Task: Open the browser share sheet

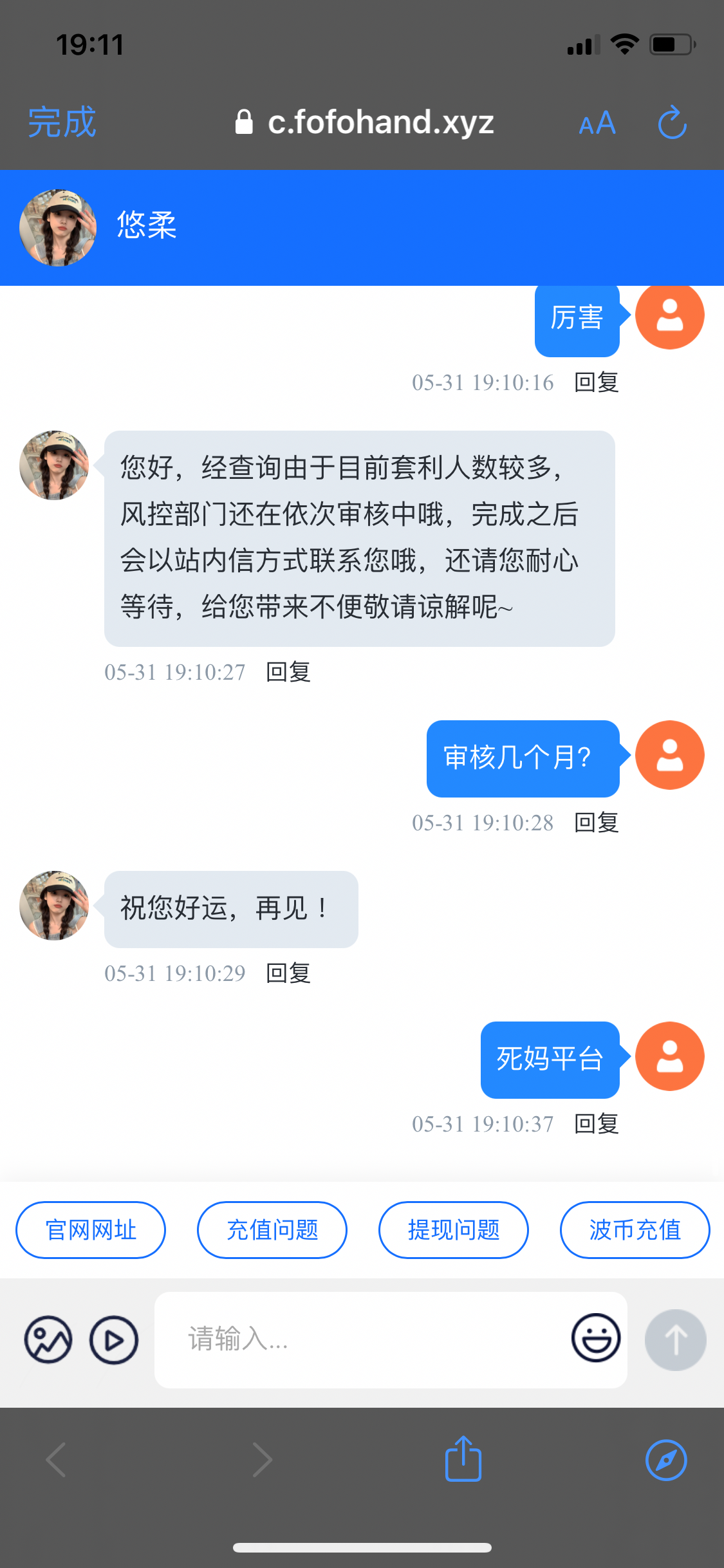Action: [x=463, y=1459]
